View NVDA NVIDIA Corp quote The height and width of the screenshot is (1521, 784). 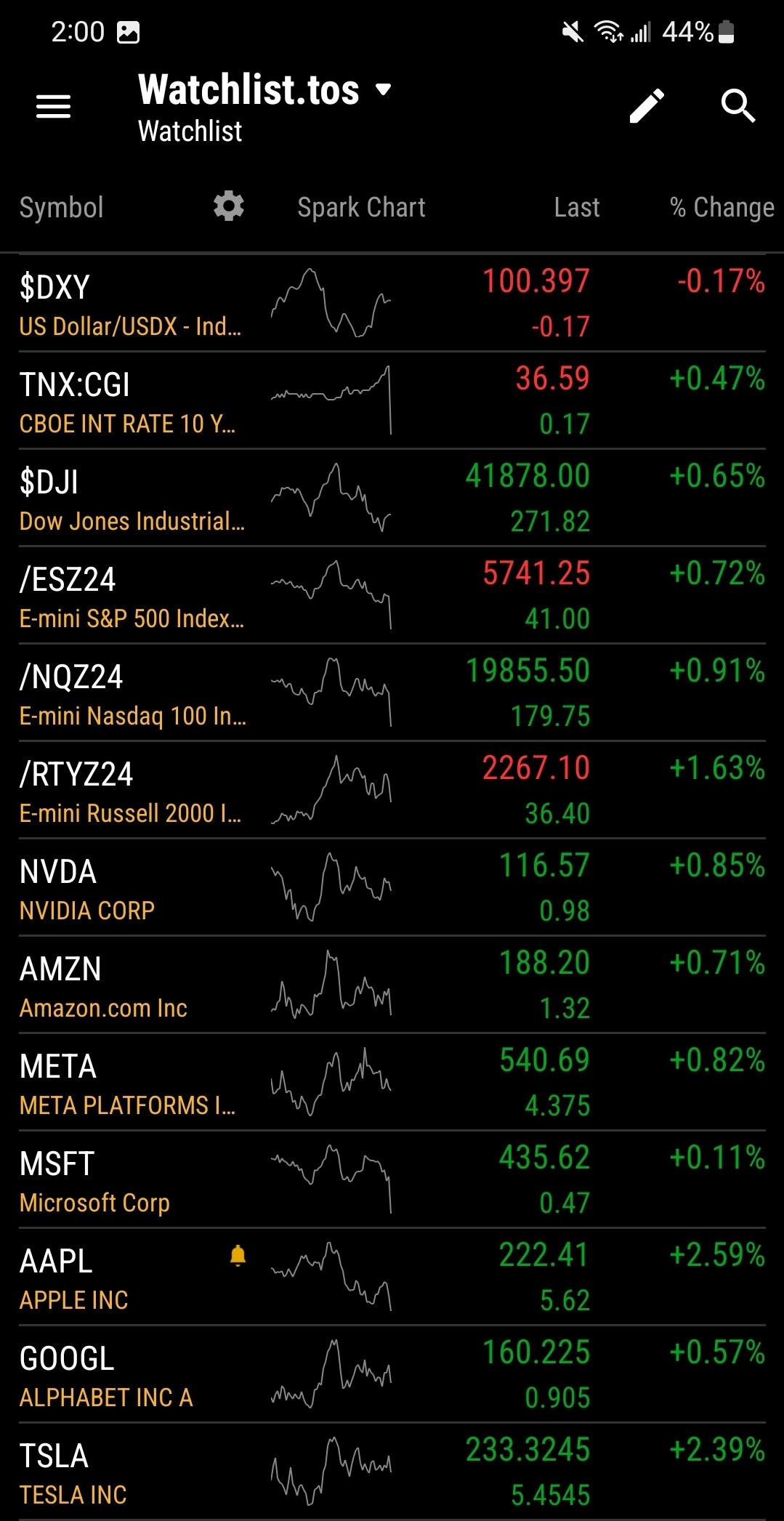(x=392, y=887)
